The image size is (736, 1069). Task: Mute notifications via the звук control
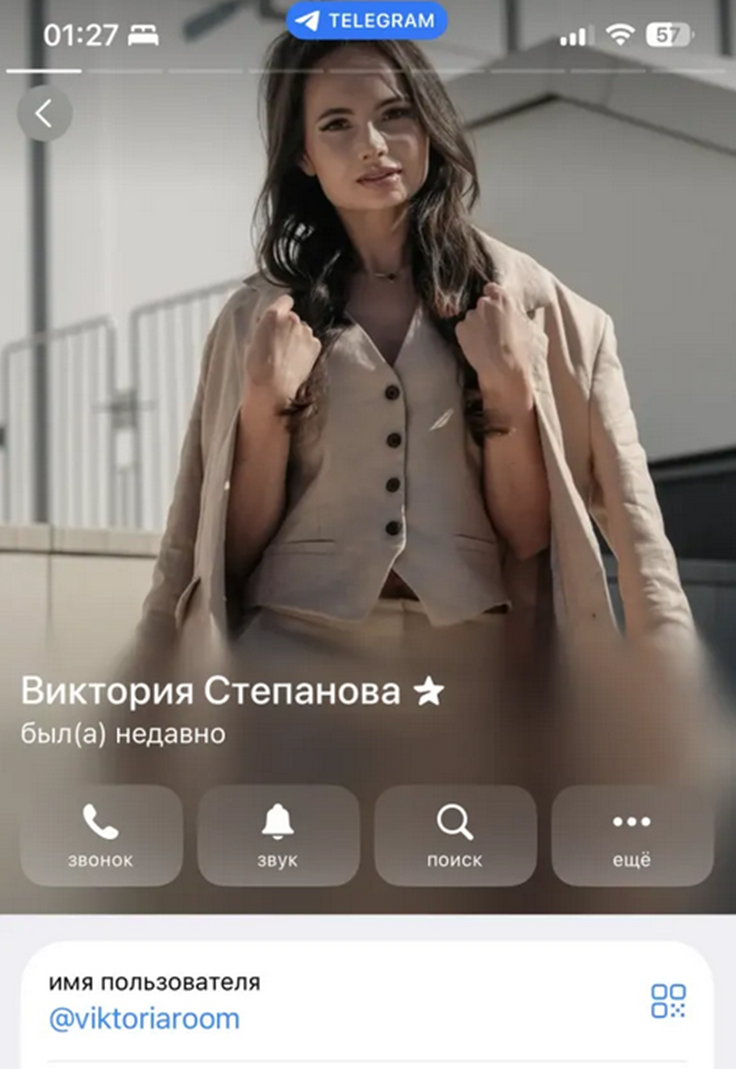pos(278,836)
